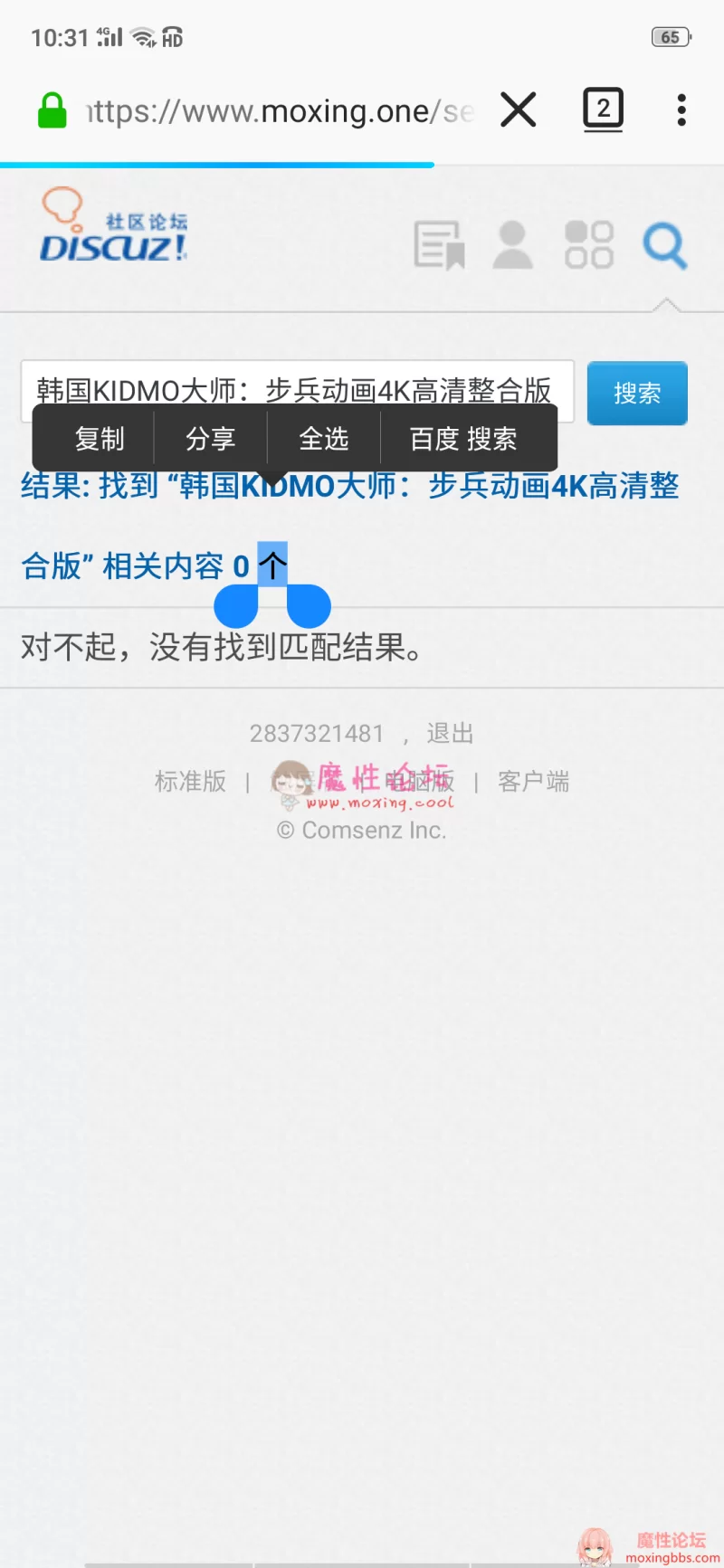
Task: Tap the magnifier search icon
Action: point(665,245)
